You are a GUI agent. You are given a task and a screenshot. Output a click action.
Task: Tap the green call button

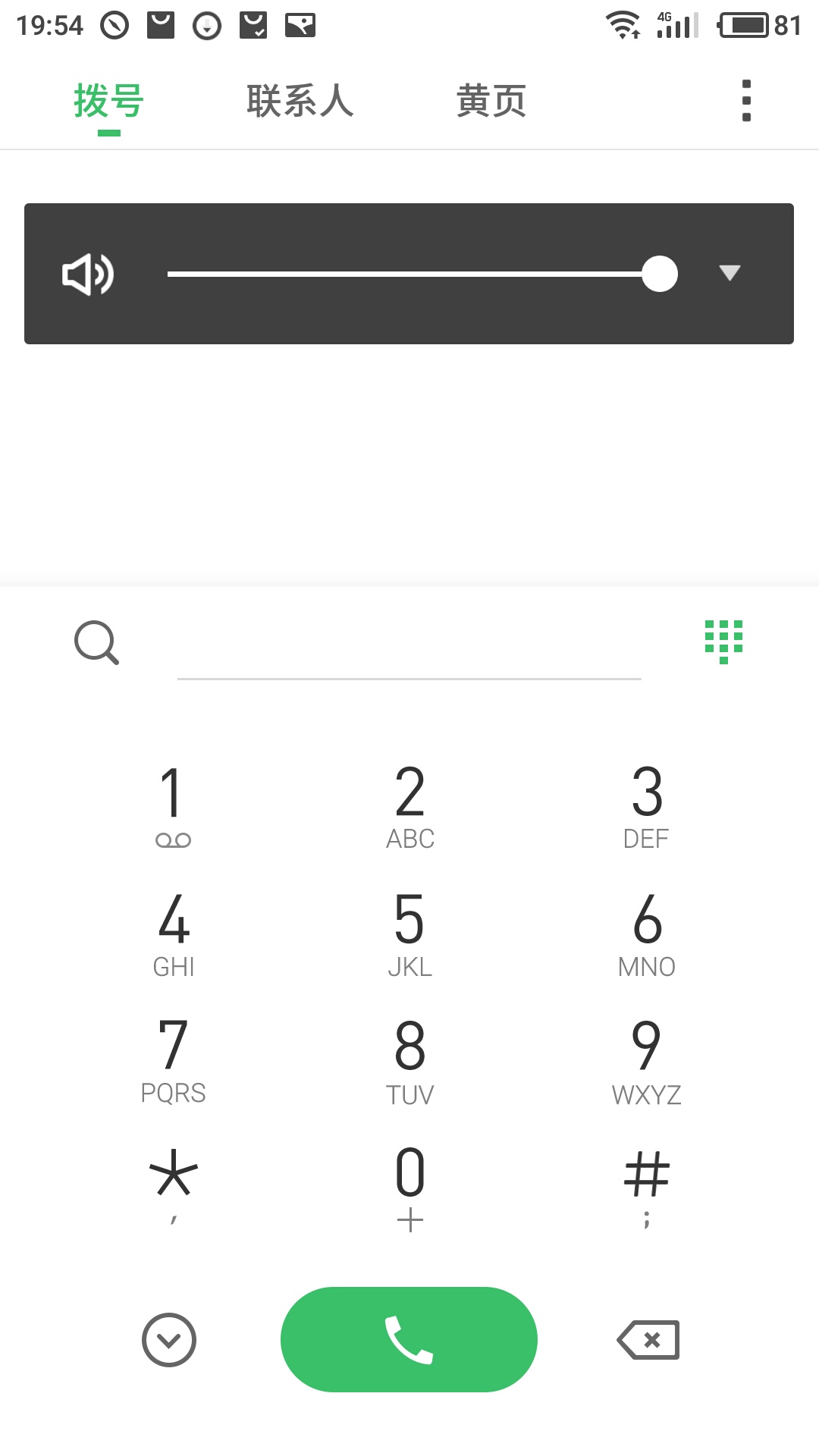(x=409, y=1340)
